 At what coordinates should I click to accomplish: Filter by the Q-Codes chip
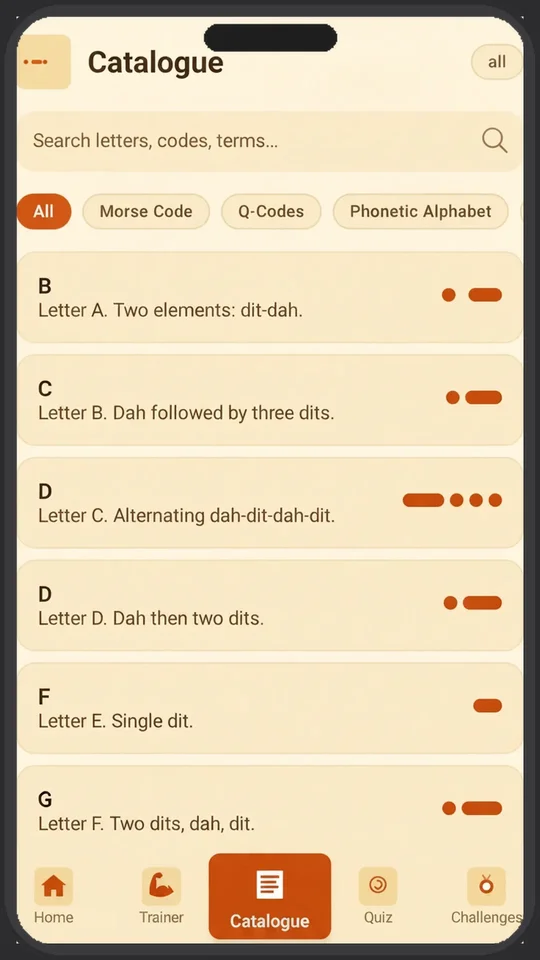pos(271,211)
